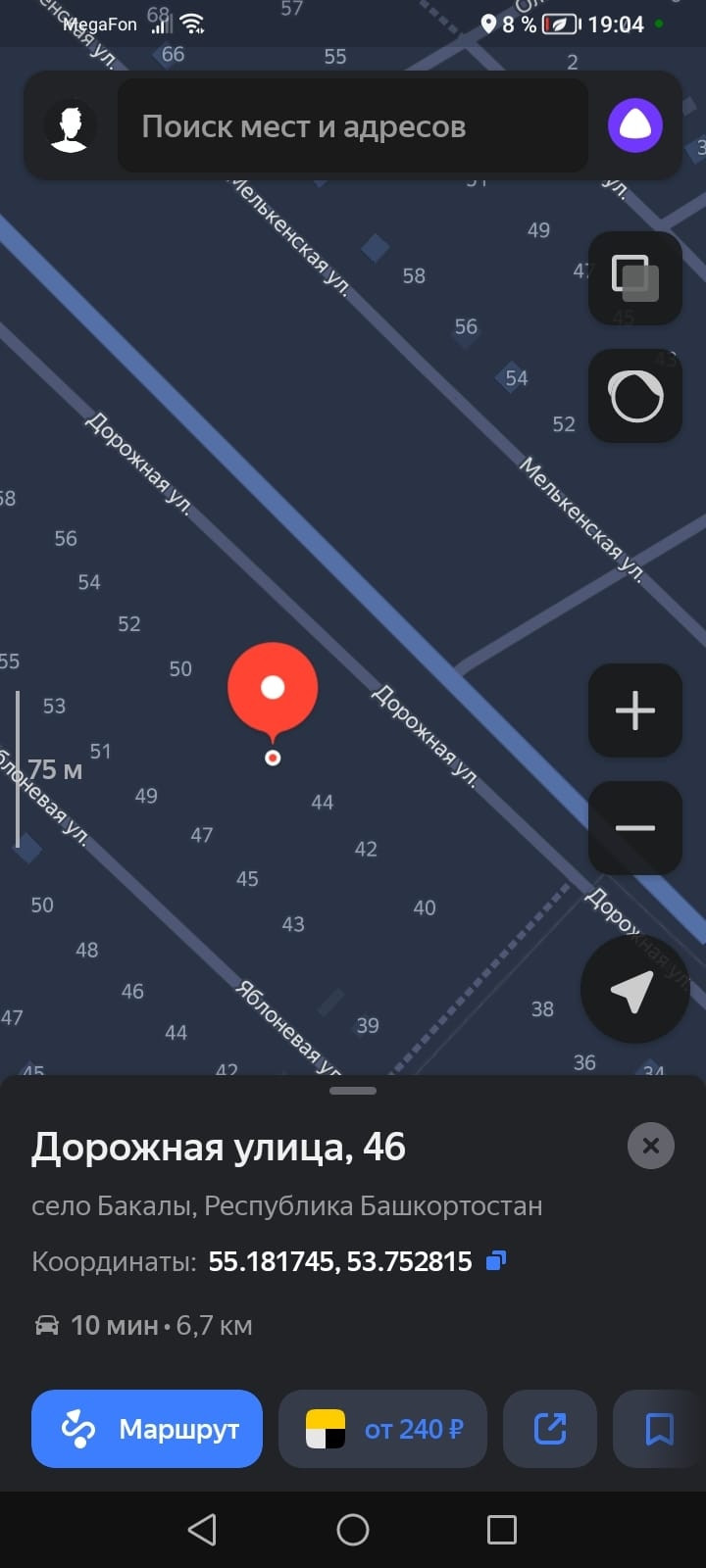Share this address
Image resolution: width=706 pixels, height=1568 pixels.
click(550, 1429)
